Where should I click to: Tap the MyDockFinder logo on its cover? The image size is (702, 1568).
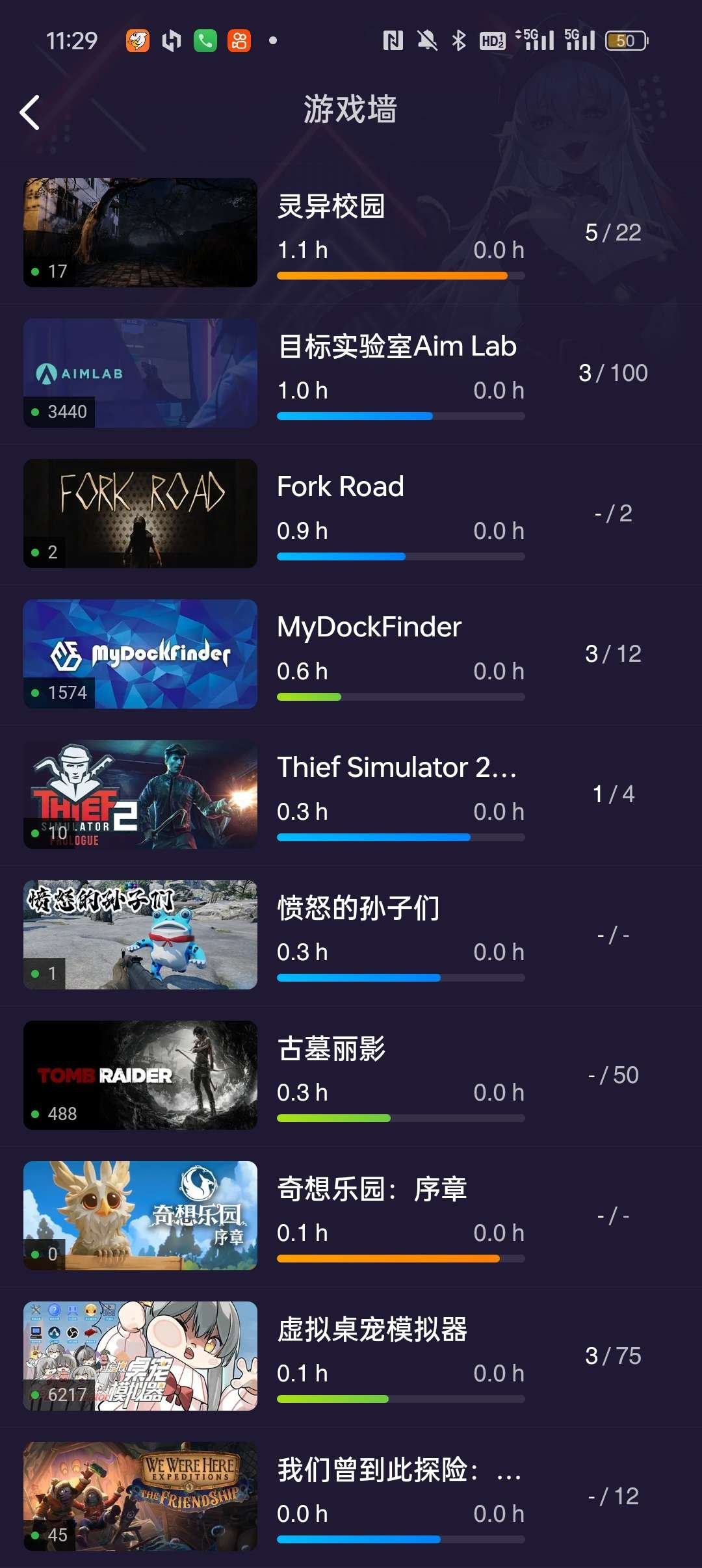click(x=140, y=653)
